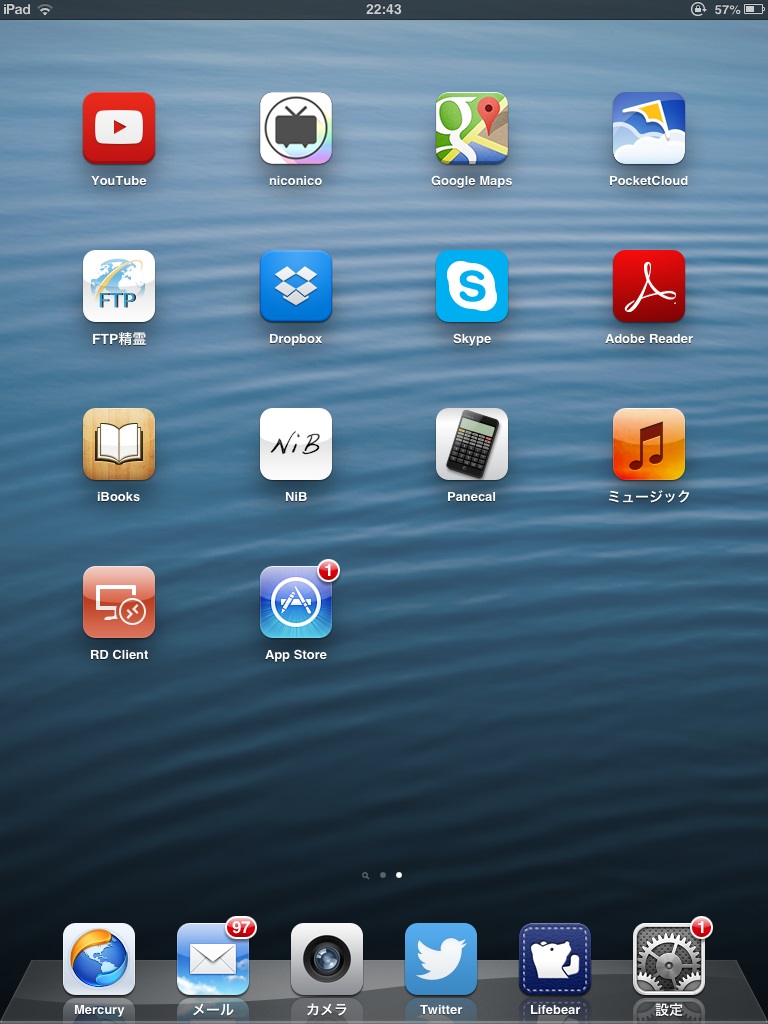This screenshot has height=1024, width=768.
Task: Launch RD Client
Action: click(119, 603)
